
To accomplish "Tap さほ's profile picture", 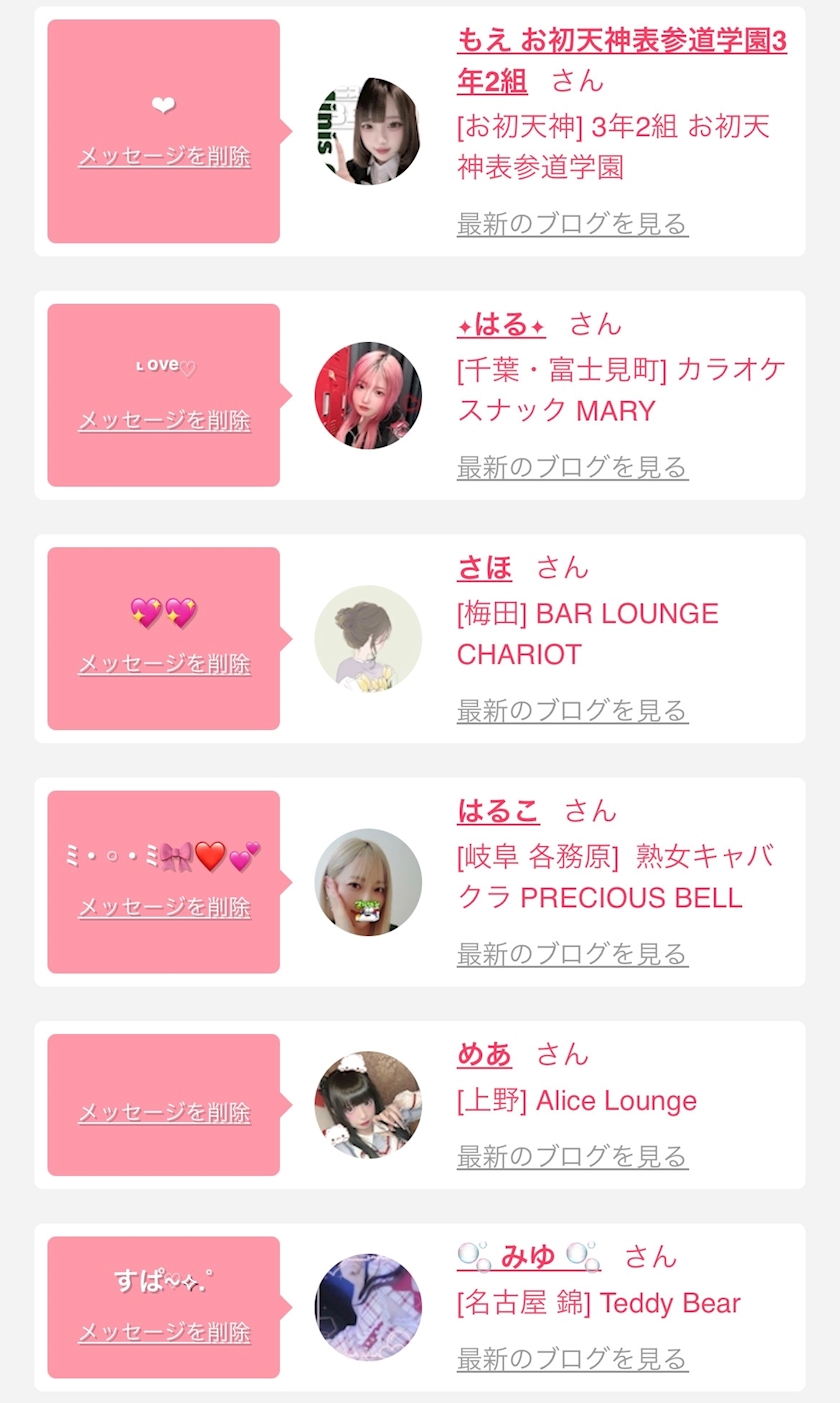I will [x=368, y=638].
